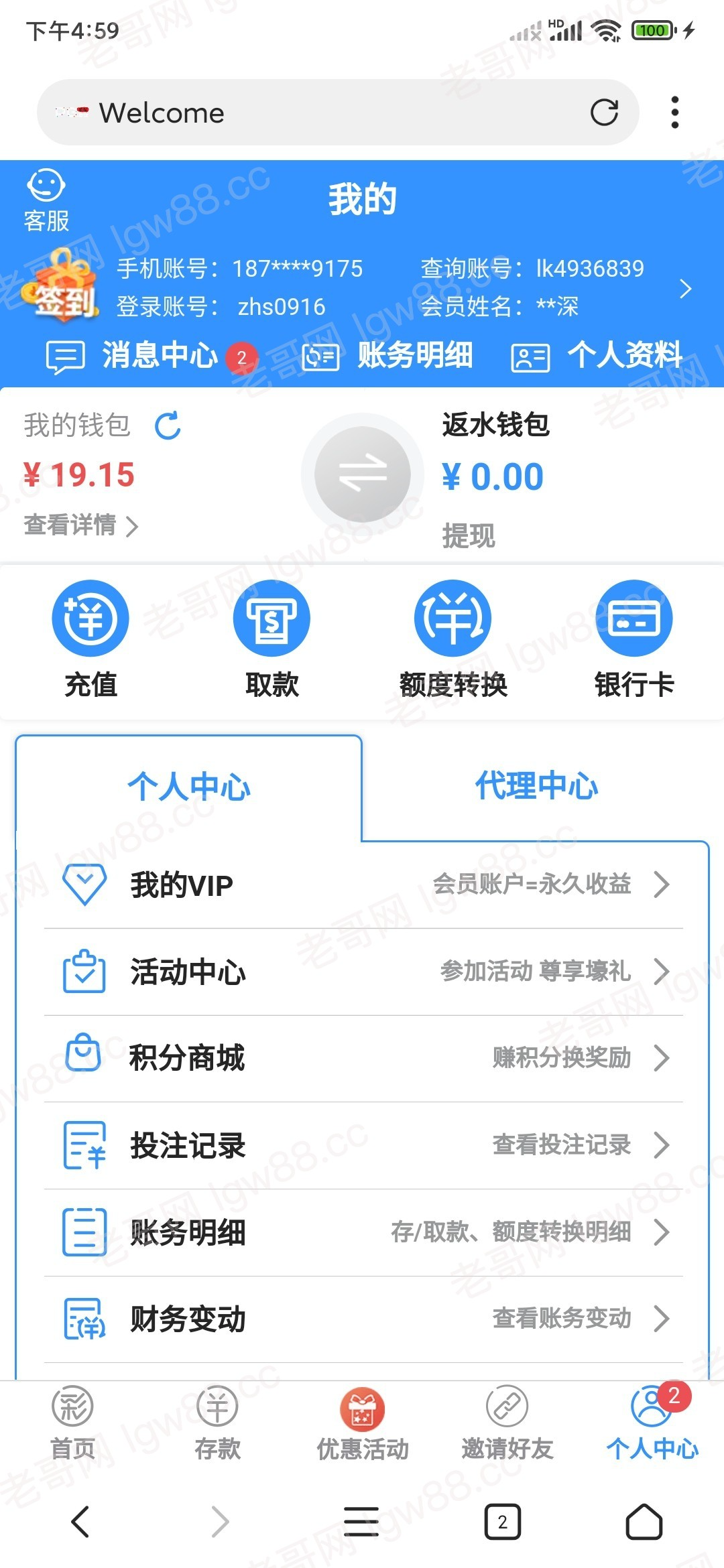Open 个人资料 personal profile
Image resolution: width=724 pixels, height=1568 pixels.
point(597,355)
